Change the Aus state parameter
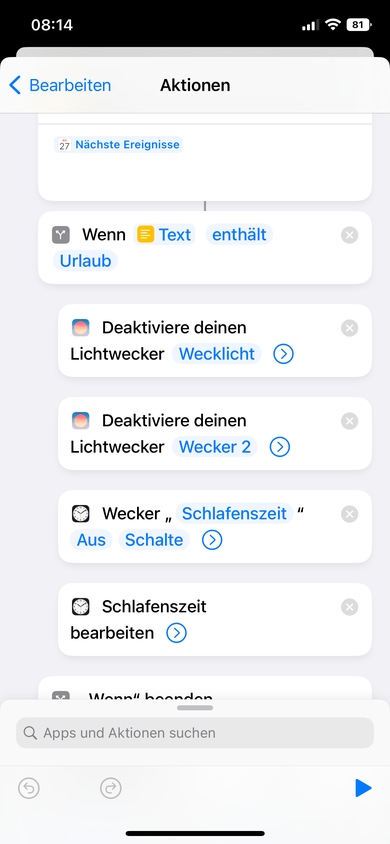This screenshot has height=844, width=390. 91,540
